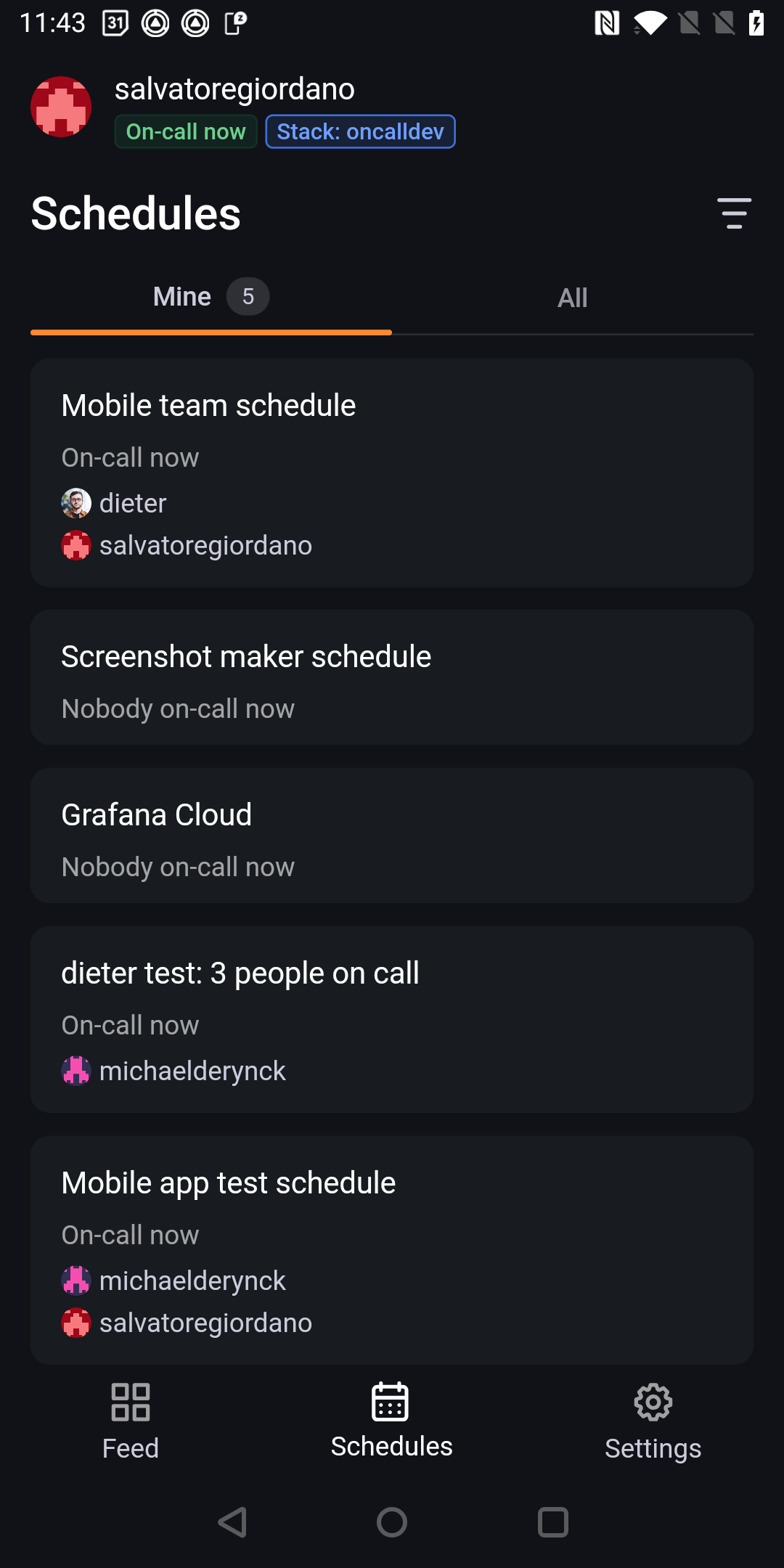The height and width of the screenshot is (1568, 784).
Task: Select the Mine tab
Action: (x=211, y=297)
